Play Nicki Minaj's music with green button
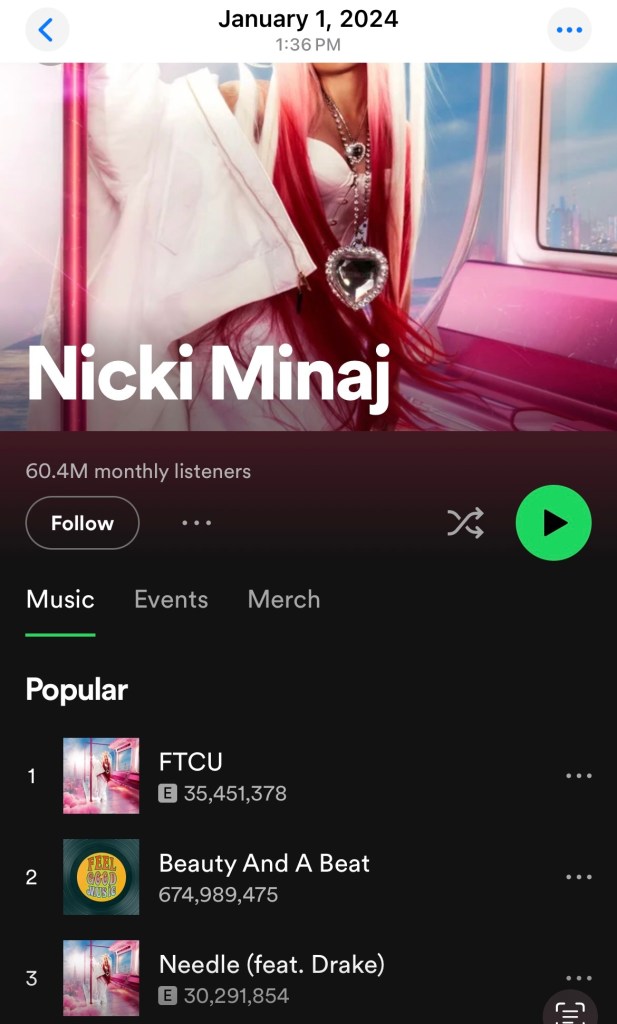 coord(553,523)
